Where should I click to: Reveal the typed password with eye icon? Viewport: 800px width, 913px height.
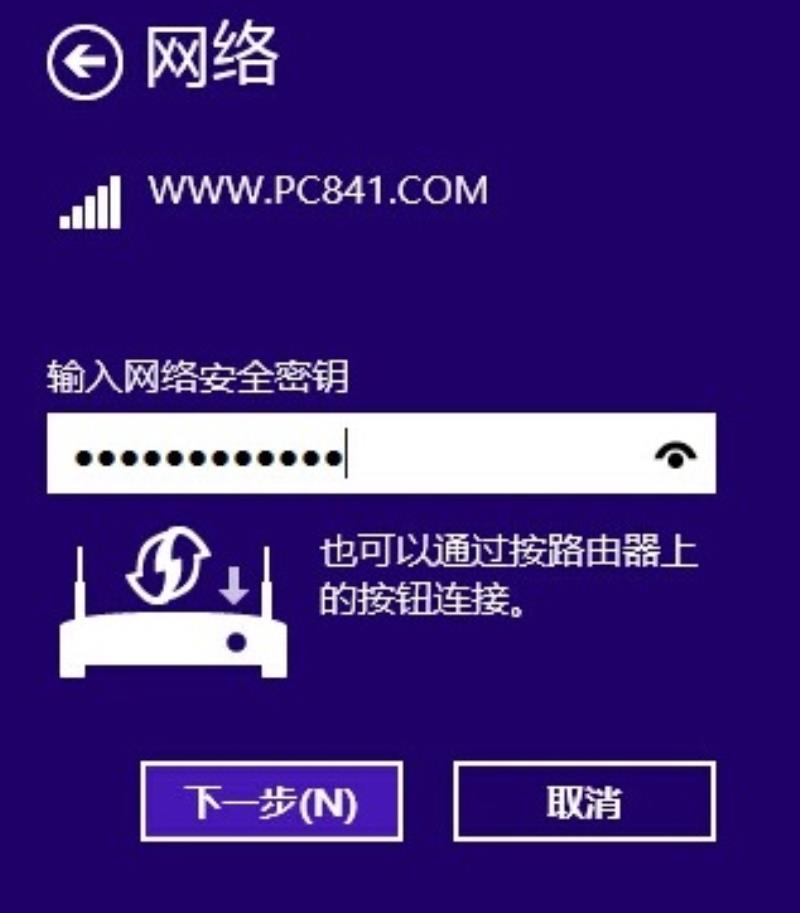[x=676, y=456]
